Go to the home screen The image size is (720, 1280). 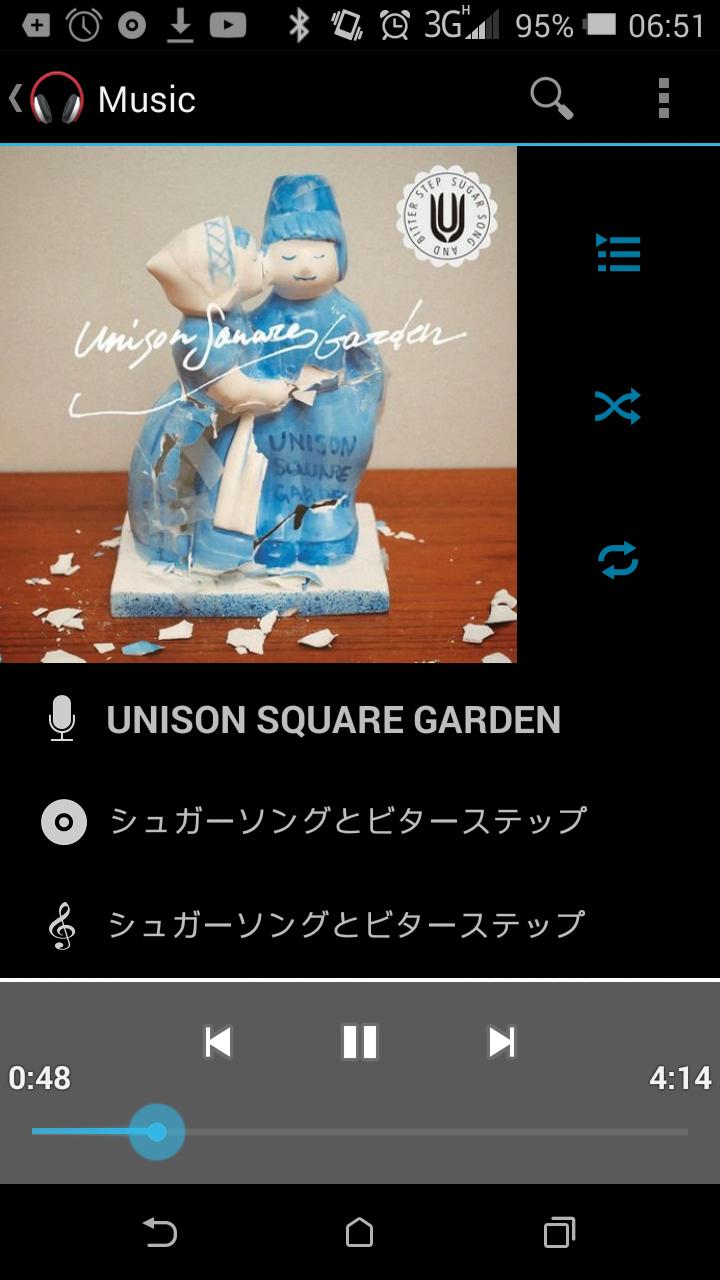pyautogui.click(x=359, y=1233)
